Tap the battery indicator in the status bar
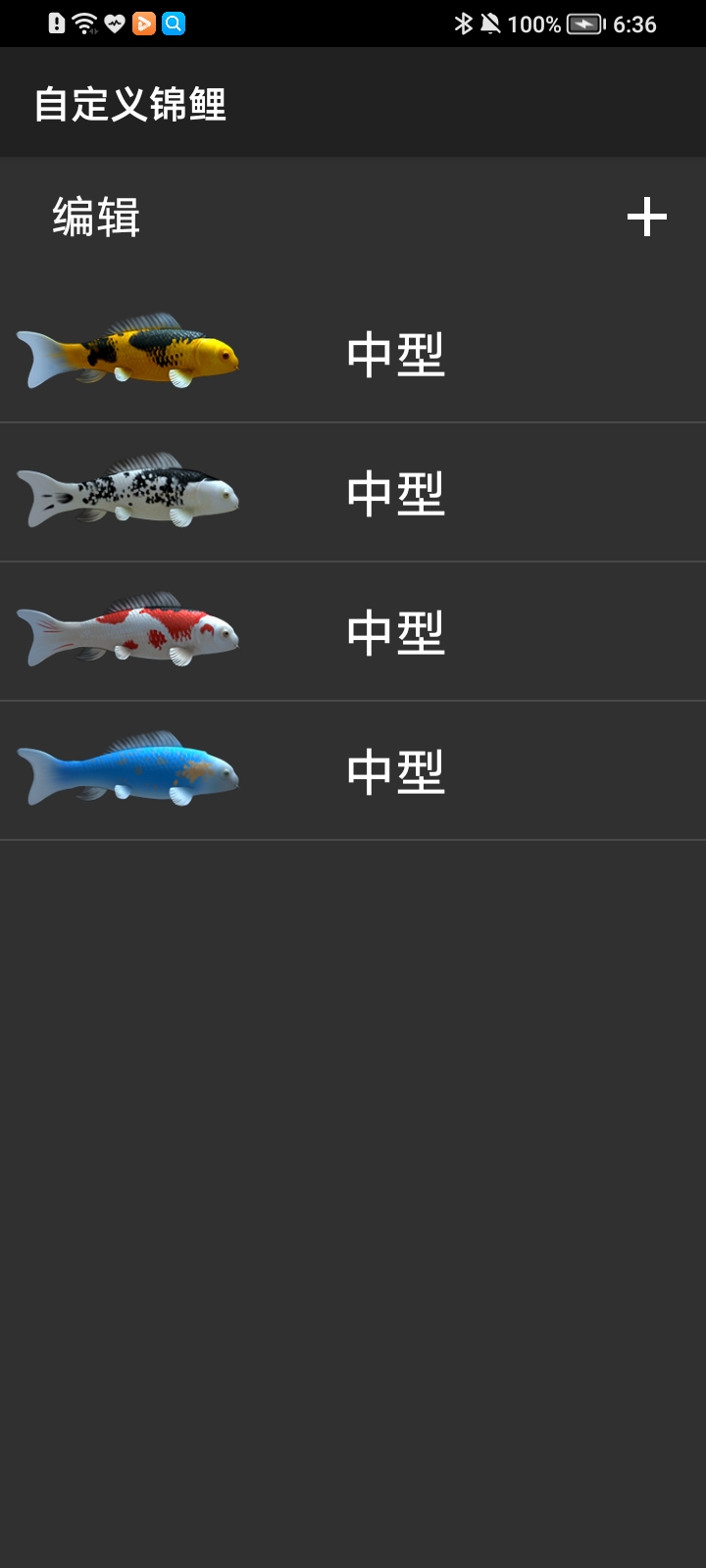This screenshot has height=1568, width=706. point(582,24)
